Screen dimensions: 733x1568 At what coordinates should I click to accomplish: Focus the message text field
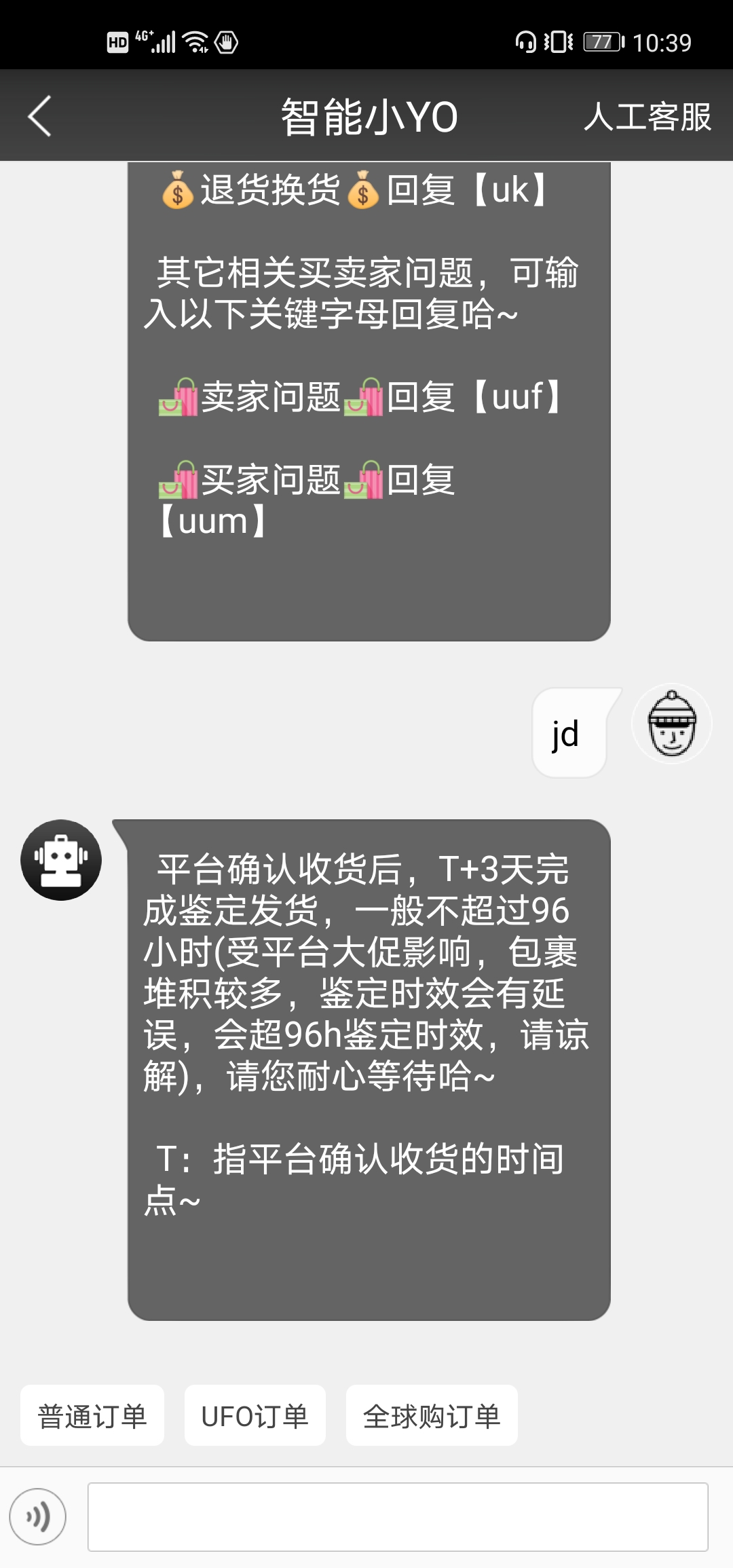398,1516
